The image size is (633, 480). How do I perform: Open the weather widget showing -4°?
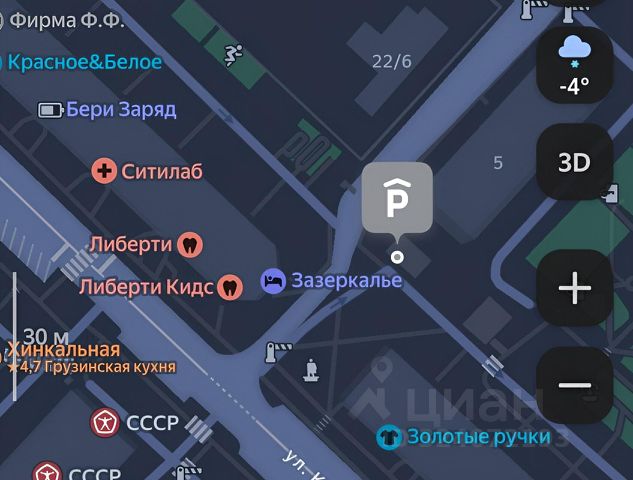click(x=574, y=65)
